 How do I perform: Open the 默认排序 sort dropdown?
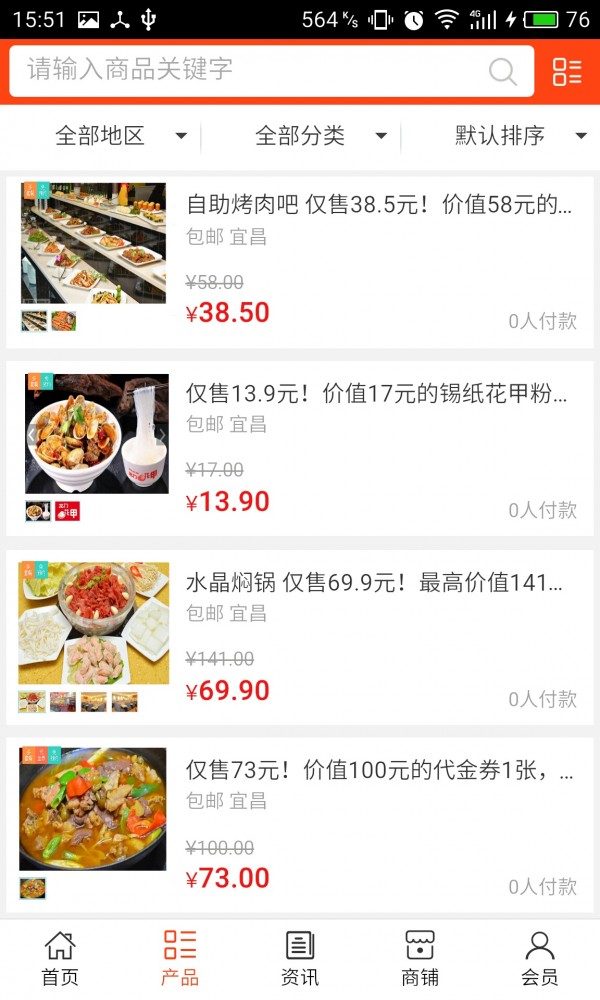click(x=520, y=136)
